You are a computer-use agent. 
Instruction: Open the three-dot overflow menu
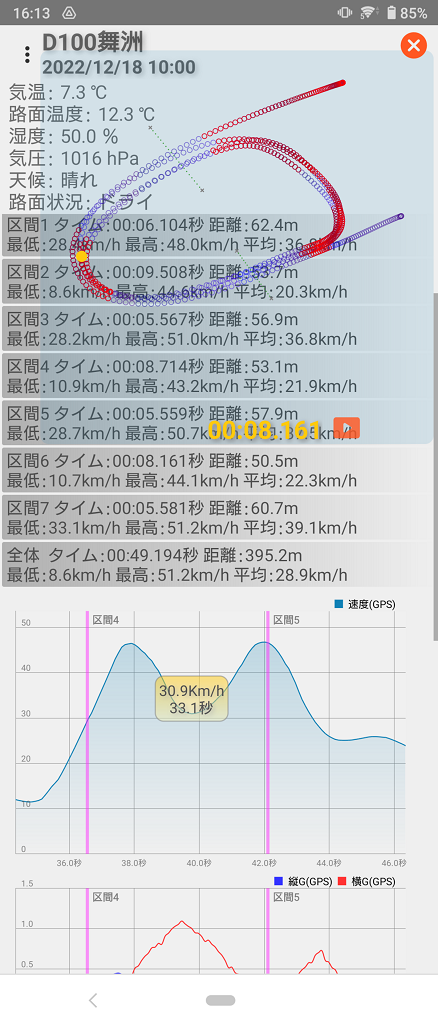pos(27,54)
